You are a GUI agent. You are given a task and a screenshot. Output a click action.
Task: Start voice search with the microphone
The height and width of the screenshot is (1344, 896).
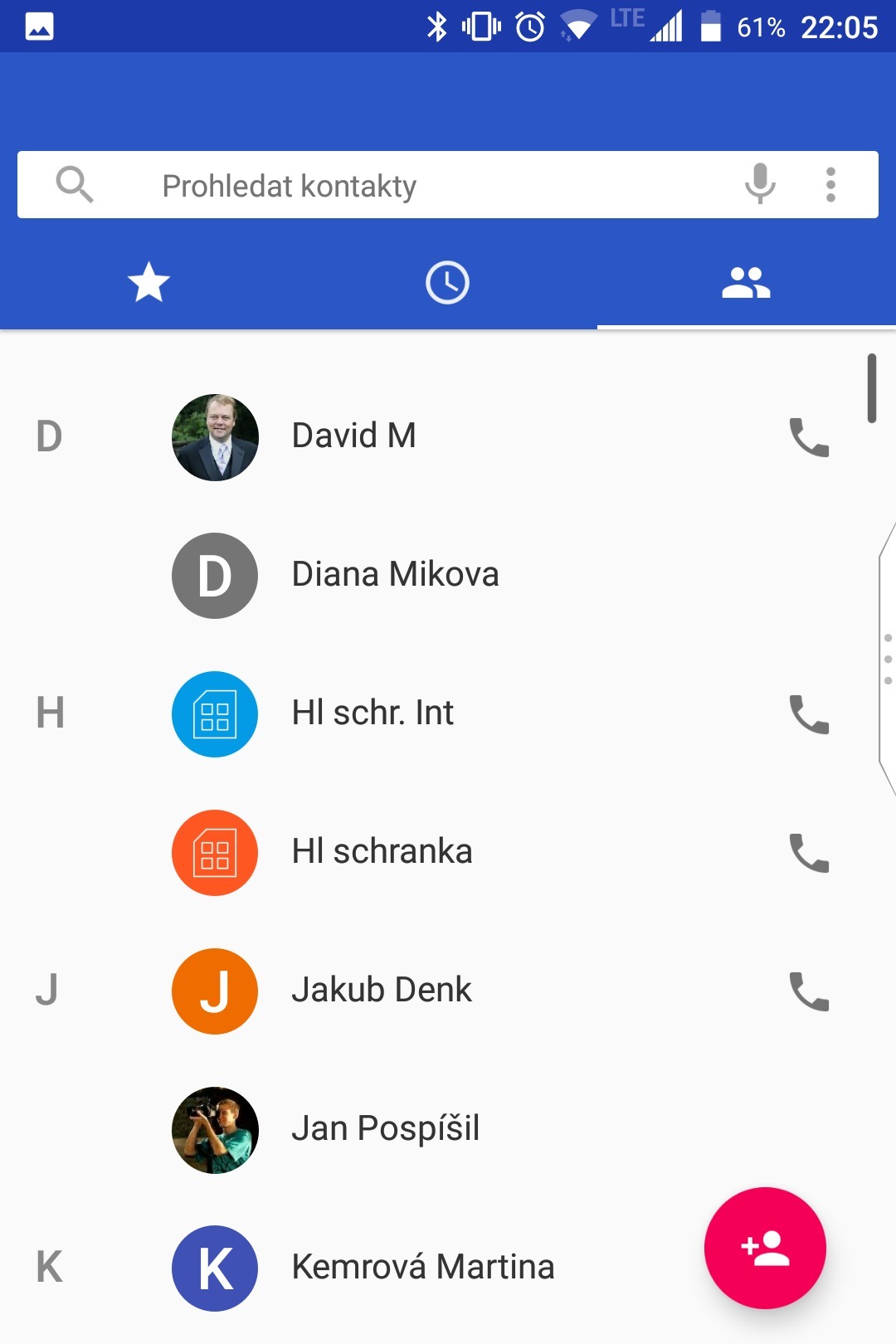759,184
